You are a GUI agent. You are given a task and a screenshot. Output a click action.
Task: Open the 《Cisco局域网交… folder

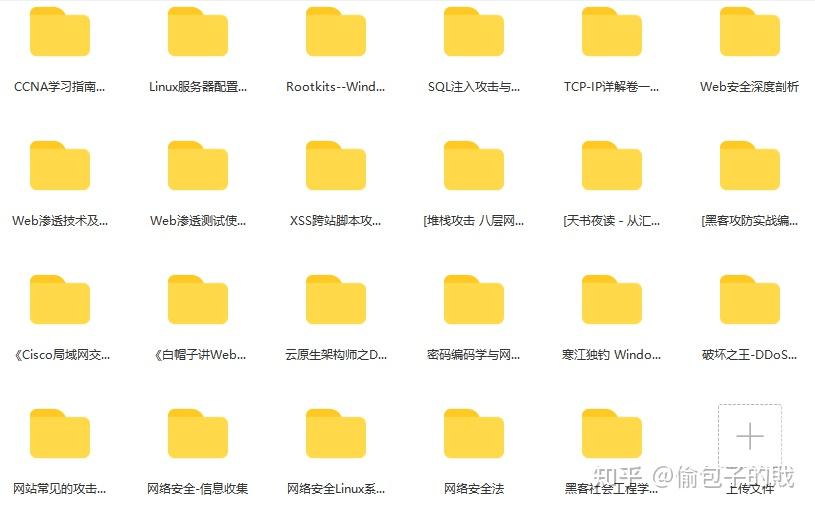pos(60,300)
